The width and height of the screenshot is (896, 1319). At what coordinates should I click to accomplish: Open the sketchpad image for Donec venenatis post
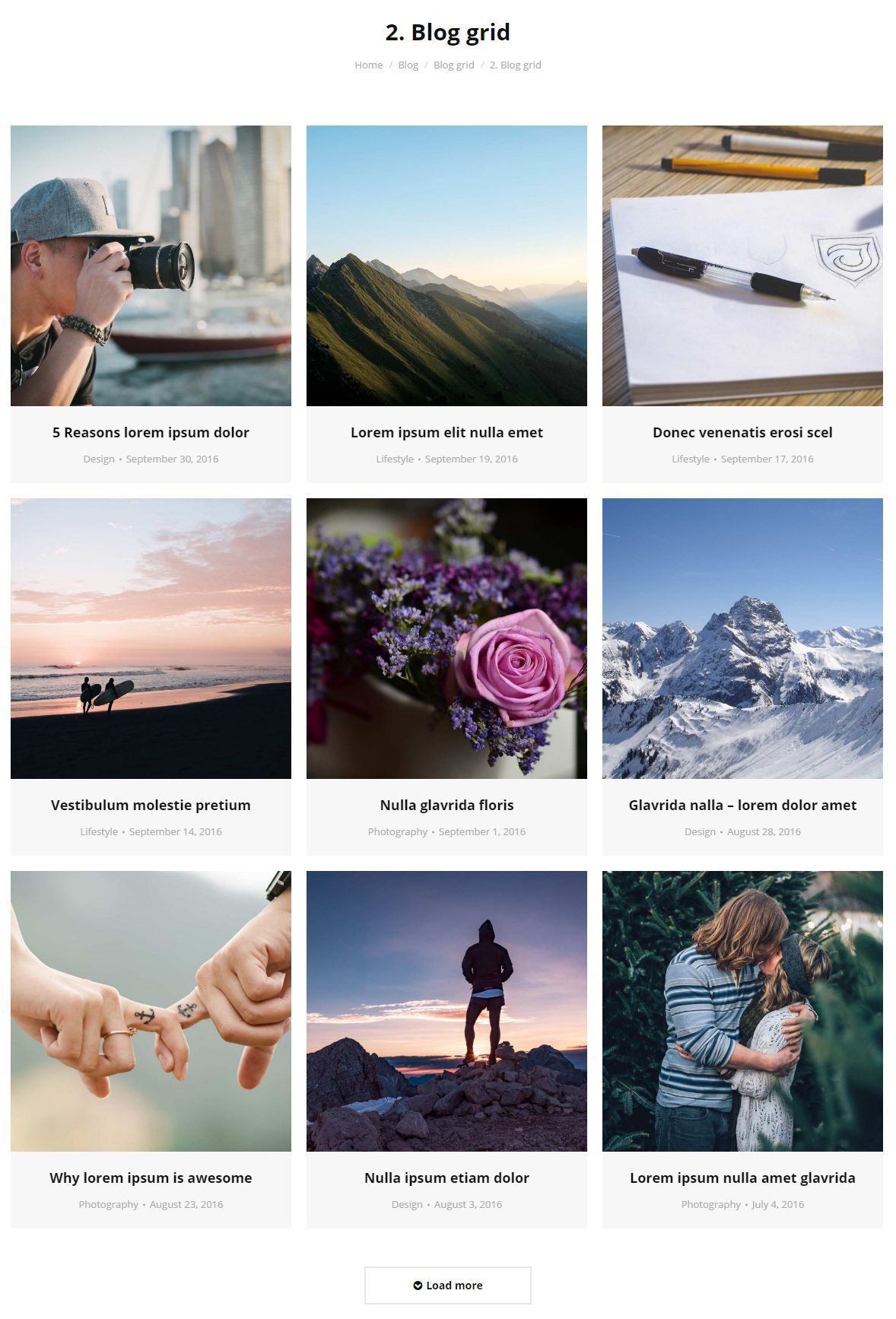point(742,265)
